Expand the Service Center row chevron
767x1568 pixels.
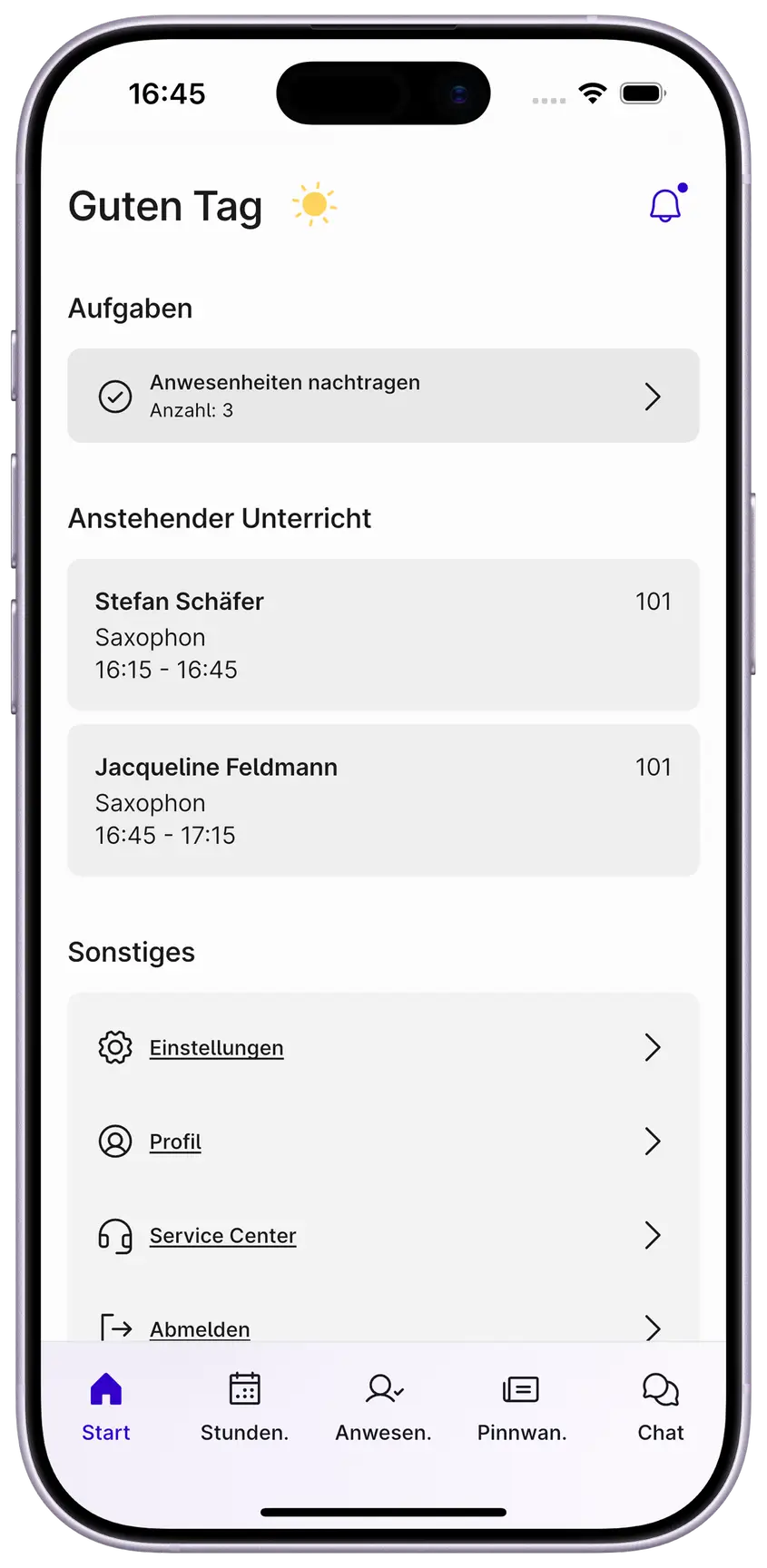pos(652,1235)
